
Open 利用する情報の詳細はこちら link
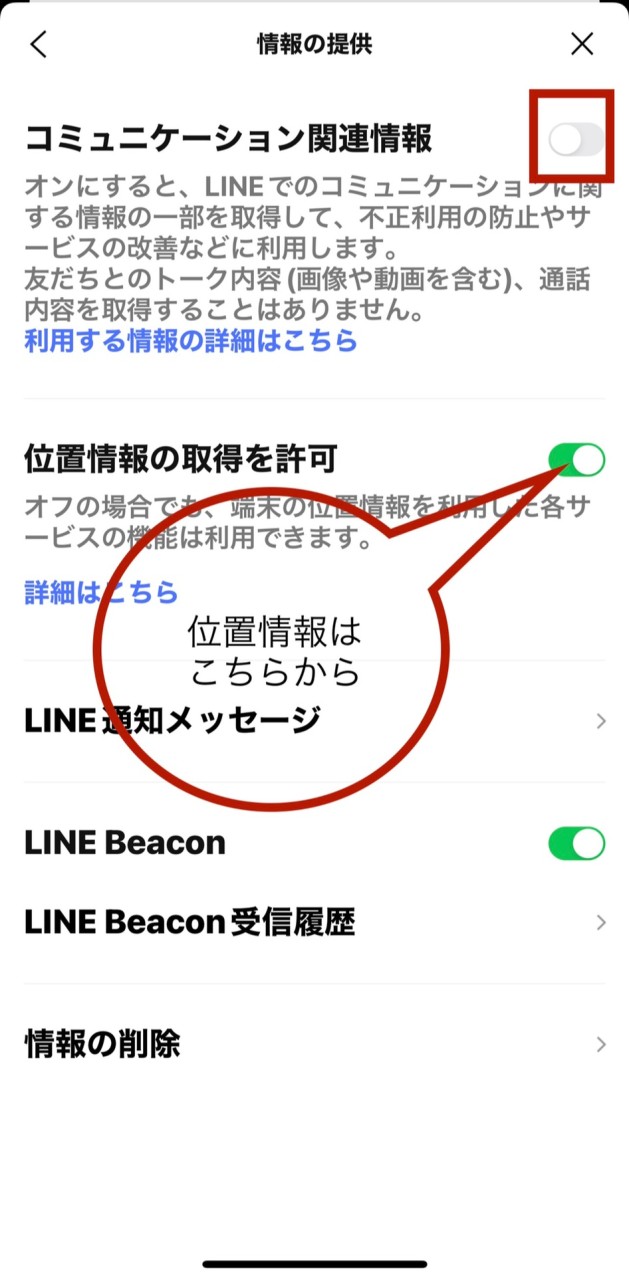pyautogui.click(x=190, y=341)
